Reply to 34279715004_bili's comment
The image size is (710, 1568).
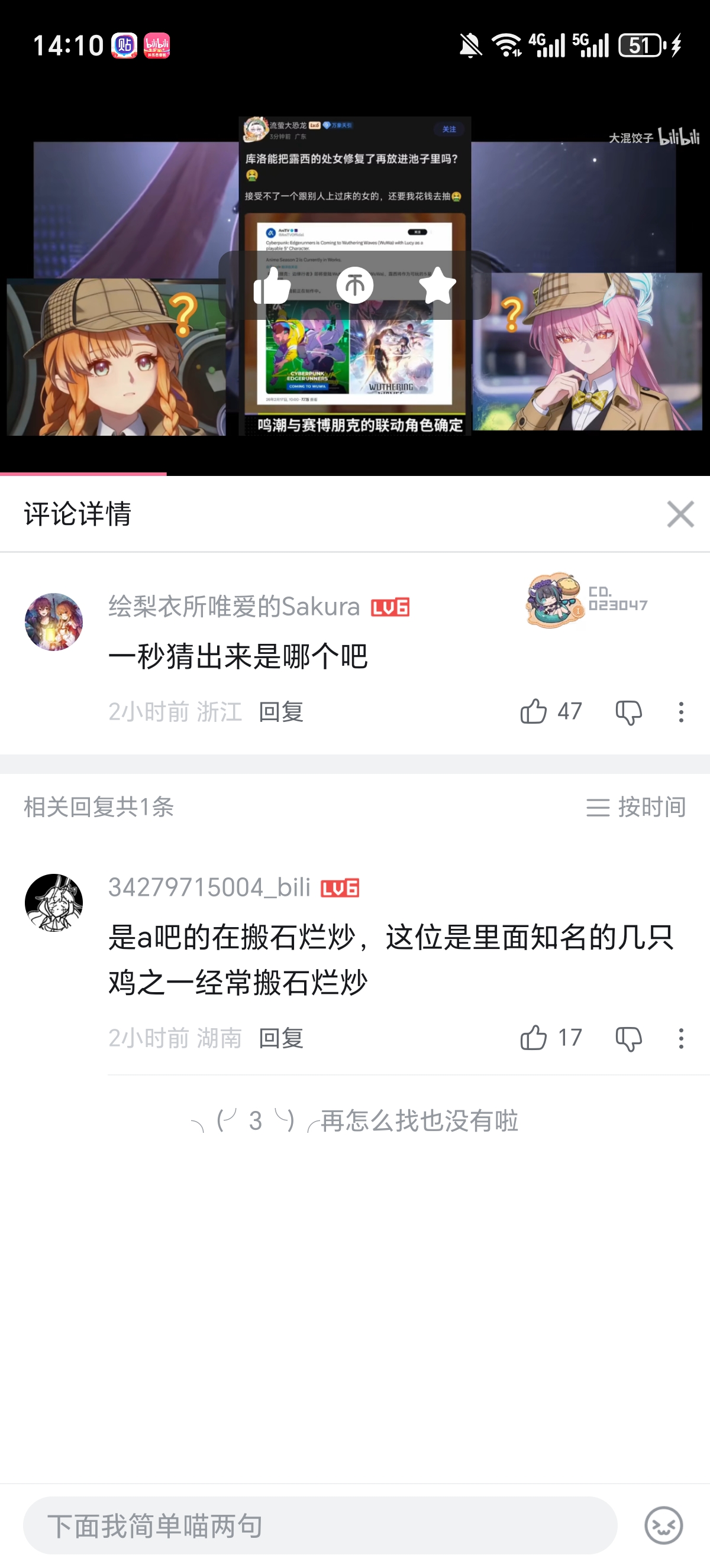coord(280,1038)
